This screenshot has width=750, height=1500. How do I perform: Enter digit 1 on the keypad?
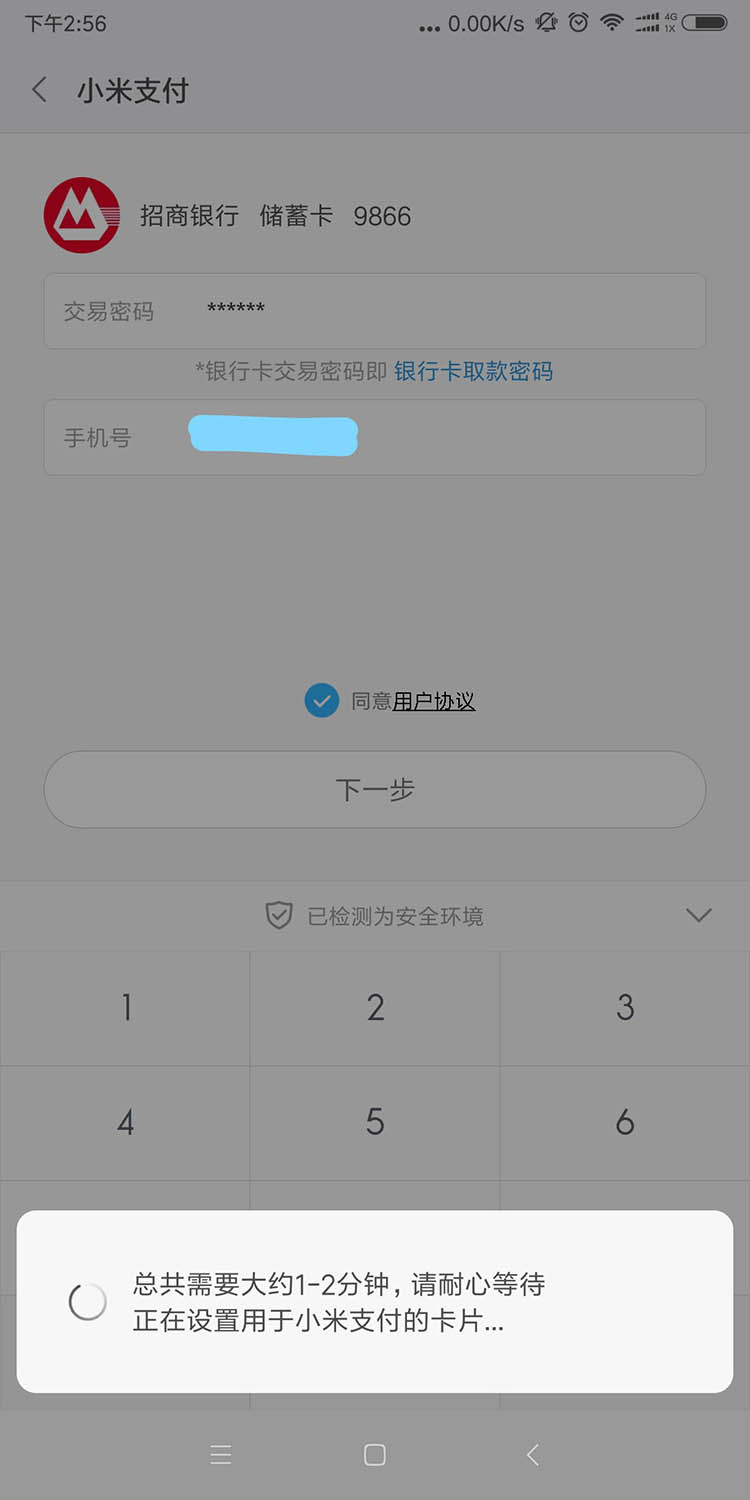click(125, 1008)
